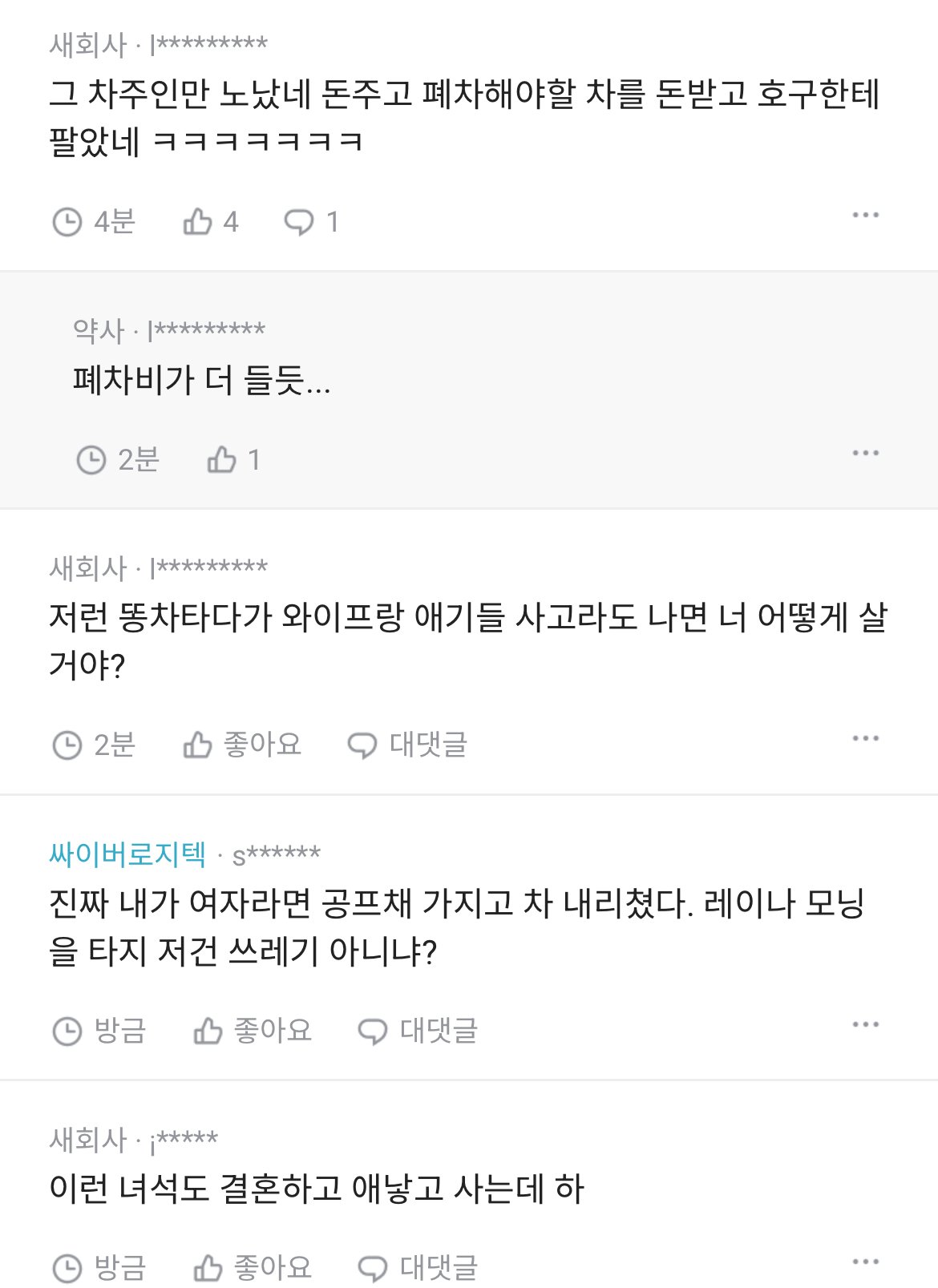Reply via 대댓글 to the 저런 똥차타다가 comment
The width and height of the screenshot is (938, 1288).
click(407, 745)
